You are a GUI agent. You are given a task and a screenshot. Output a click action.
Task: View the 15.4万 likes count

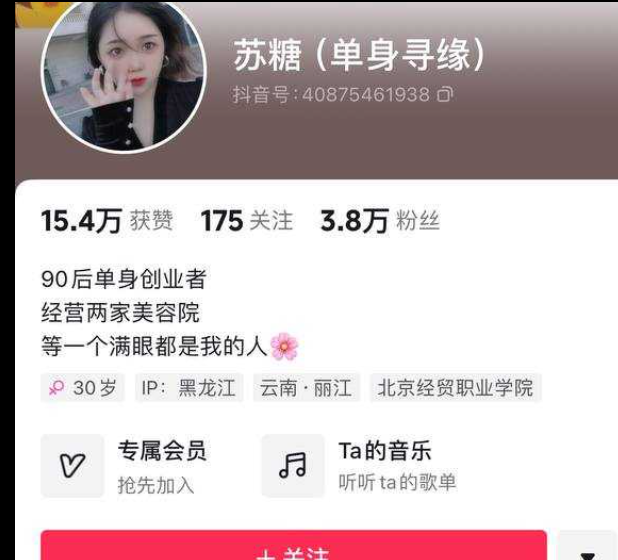pyautogui.click(x=106, y=221)
